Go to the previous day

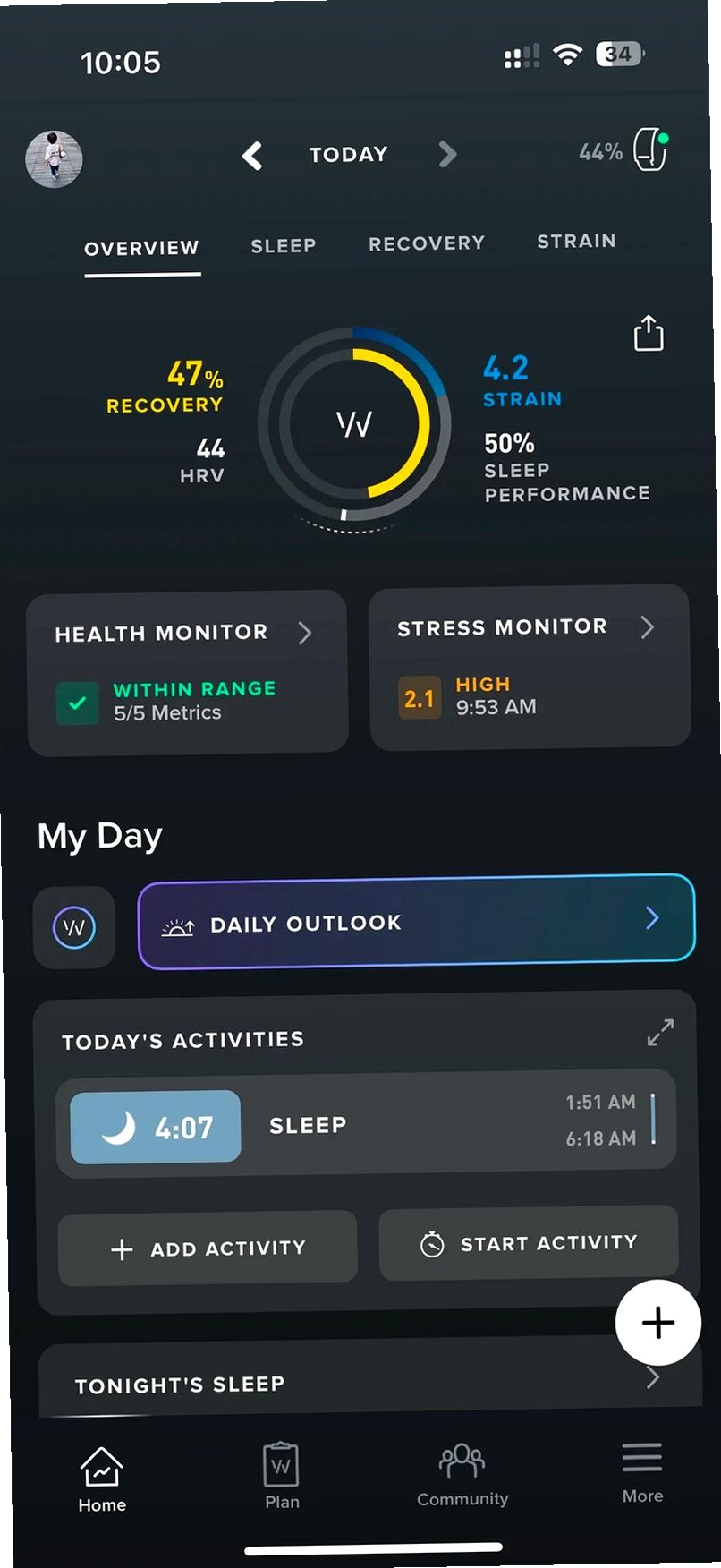253,156
